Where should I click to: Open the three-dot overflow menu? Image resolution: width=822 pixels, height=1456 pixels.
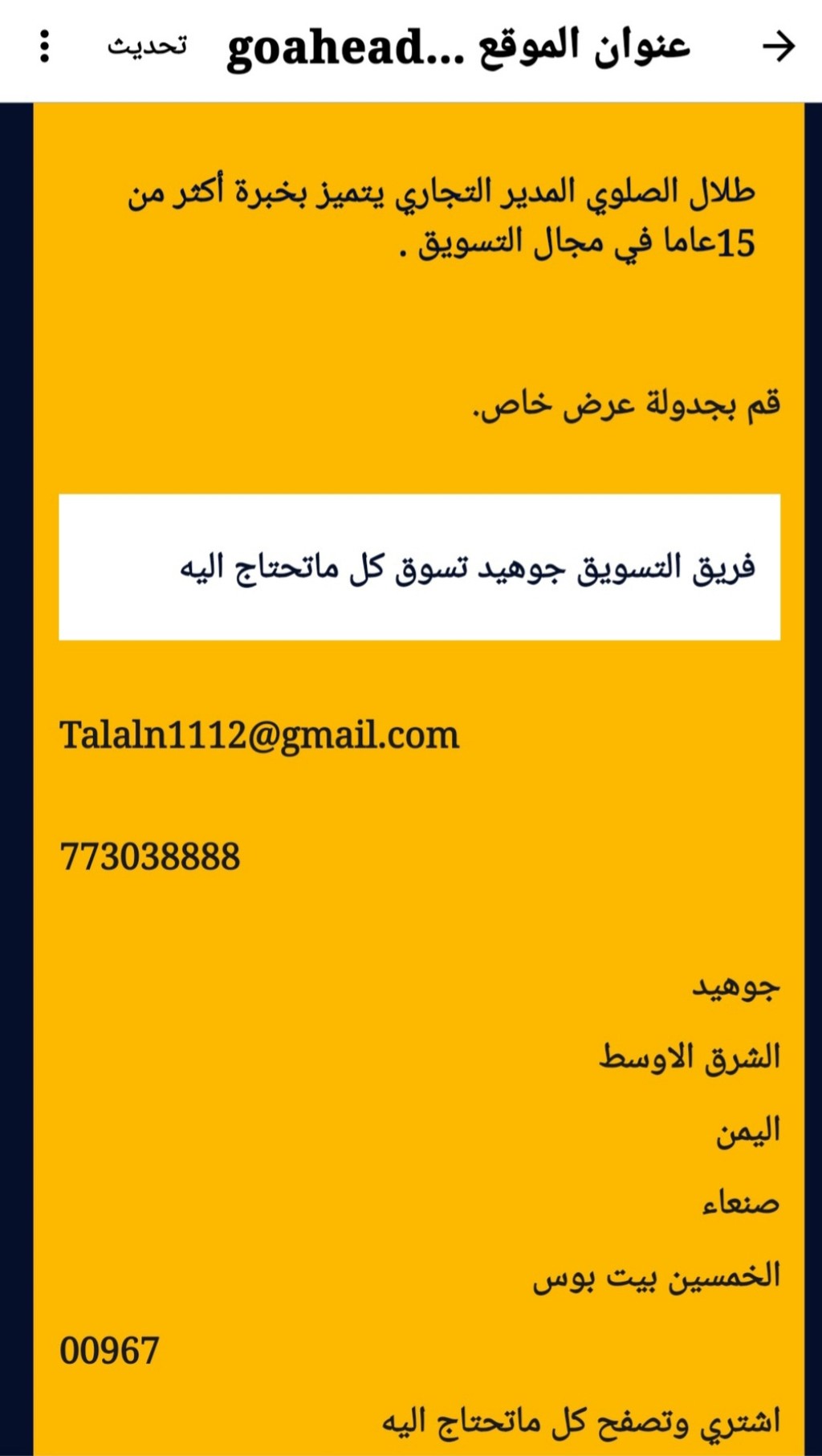(45, 47)
